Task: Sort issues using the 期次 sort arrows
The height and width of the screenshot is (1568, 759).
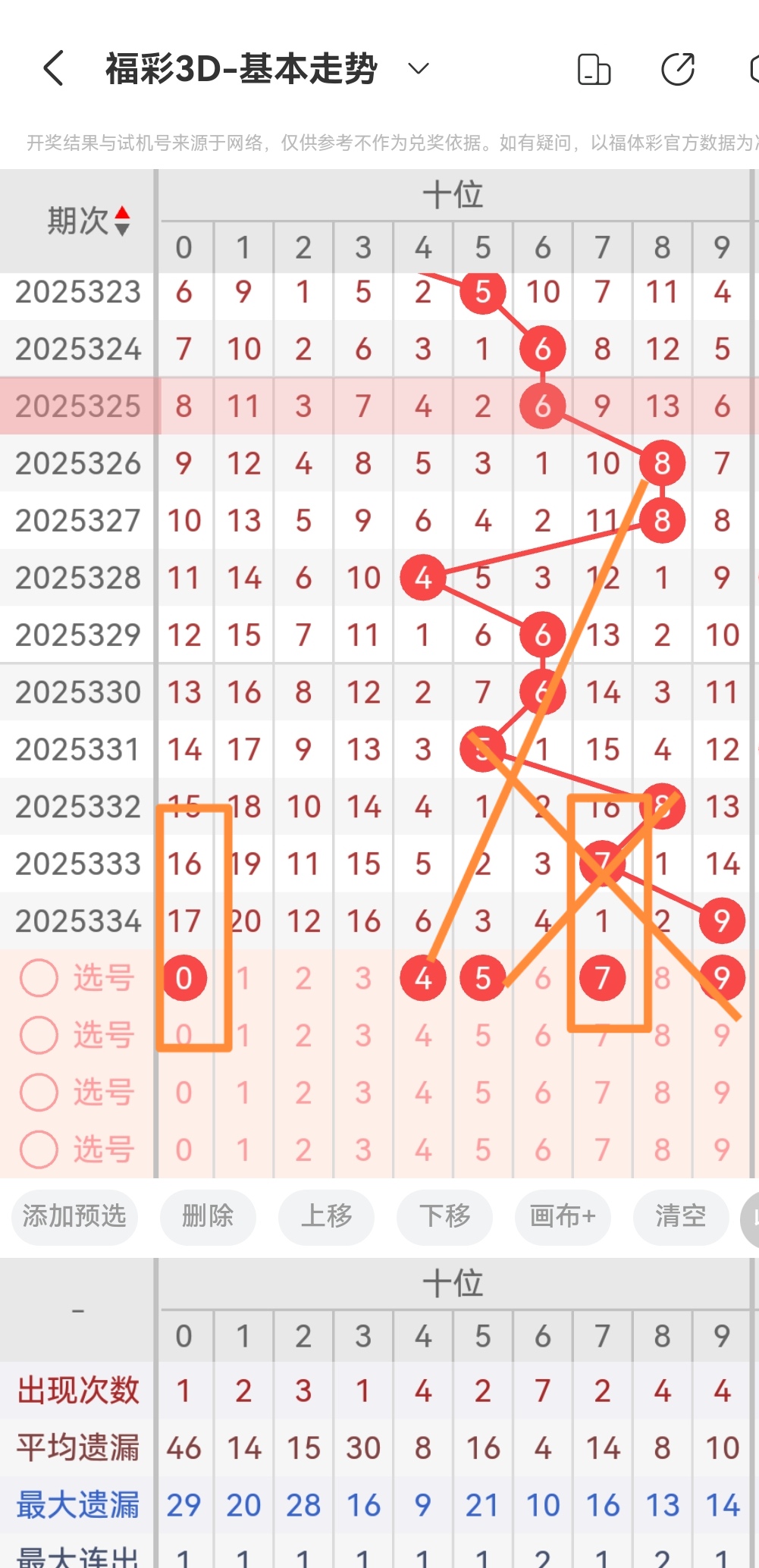Action: (x=121, y=219)
